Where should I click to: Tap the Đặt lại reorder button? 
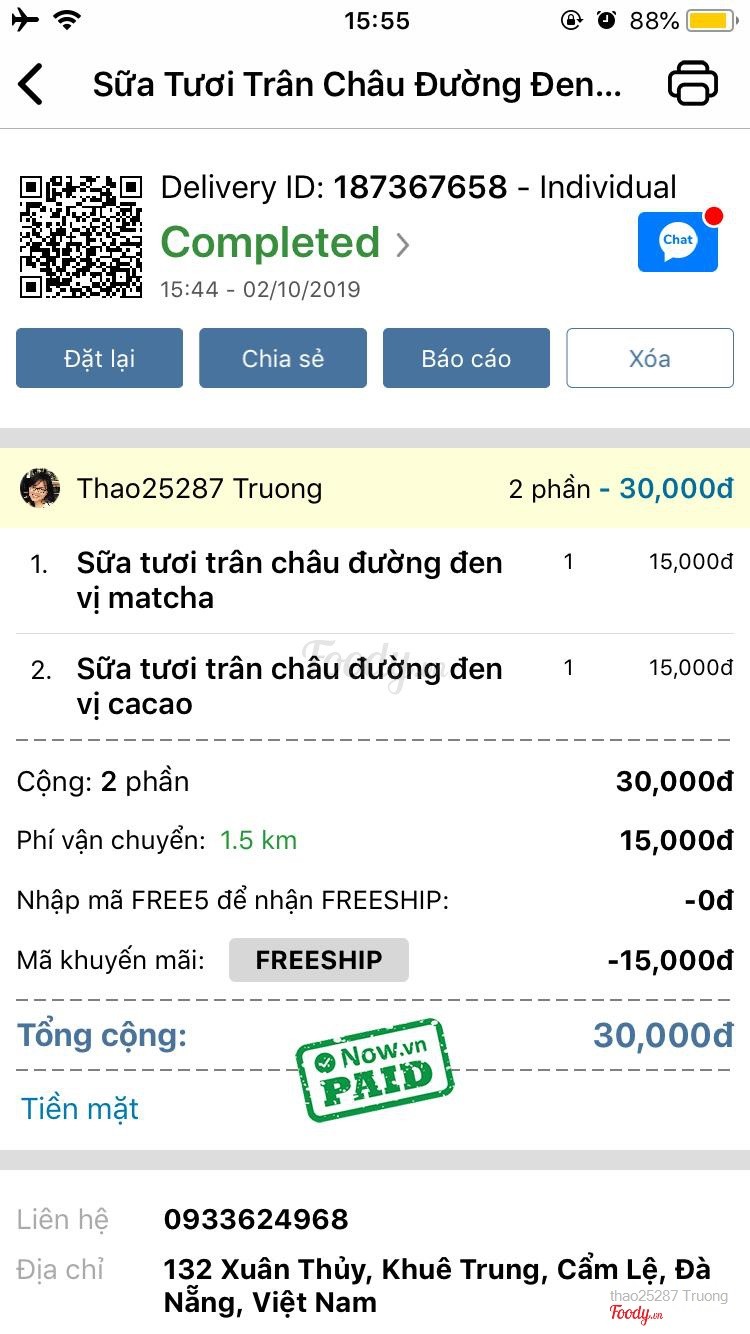click(99, 358)
